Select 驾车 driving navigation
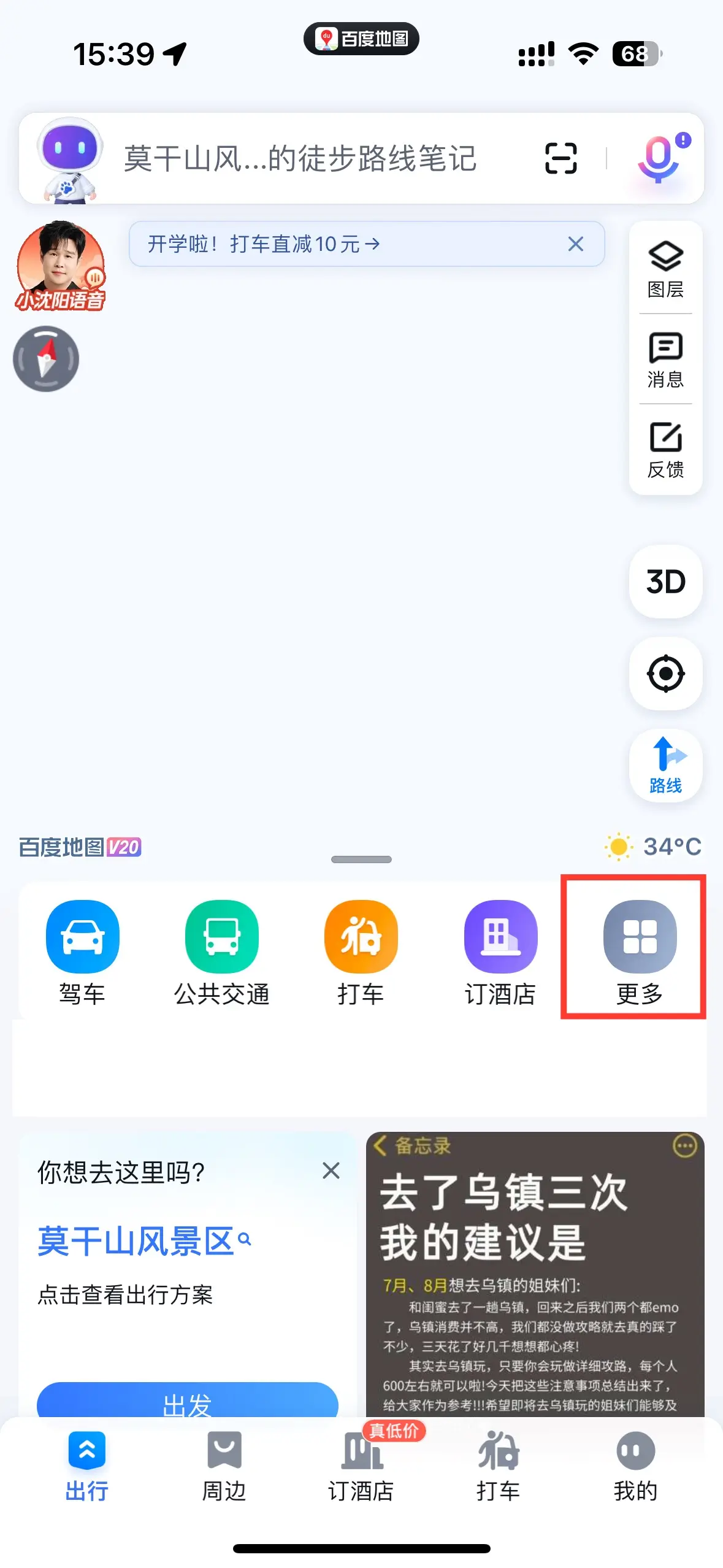The image size is (723, 1568). point(83,951)
